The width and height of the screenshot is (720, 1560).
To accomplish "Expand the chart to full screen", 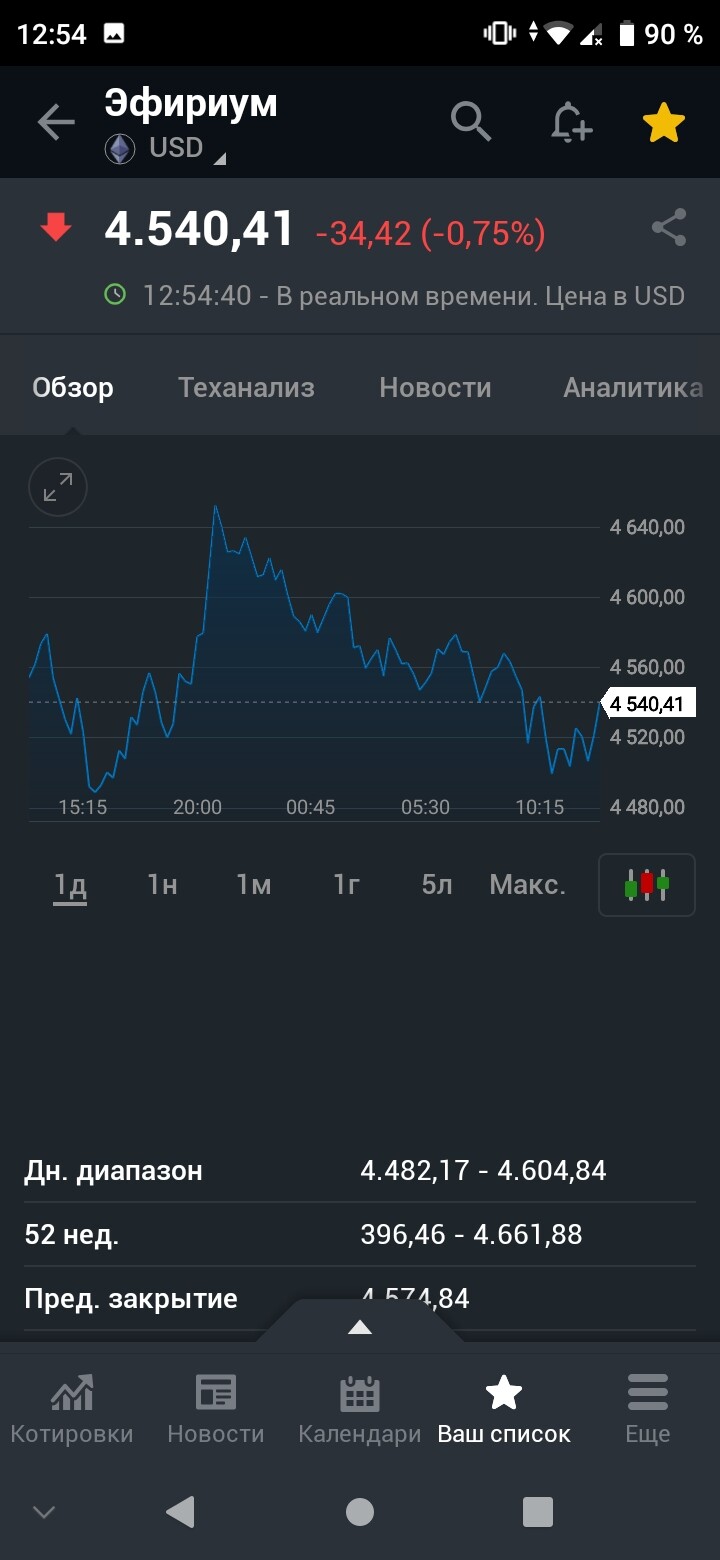I will point(58,487).
